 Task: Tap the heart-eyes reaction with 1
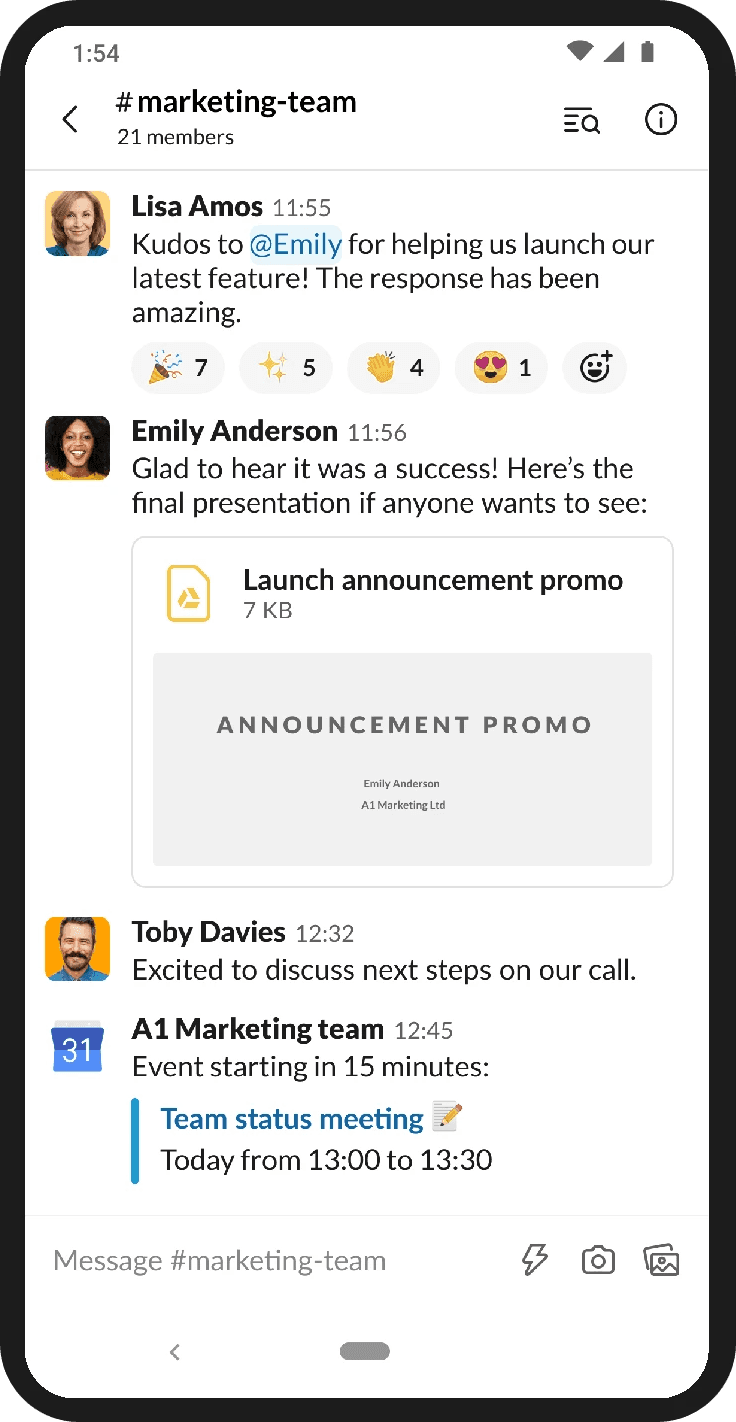click(x=502, y=369)
